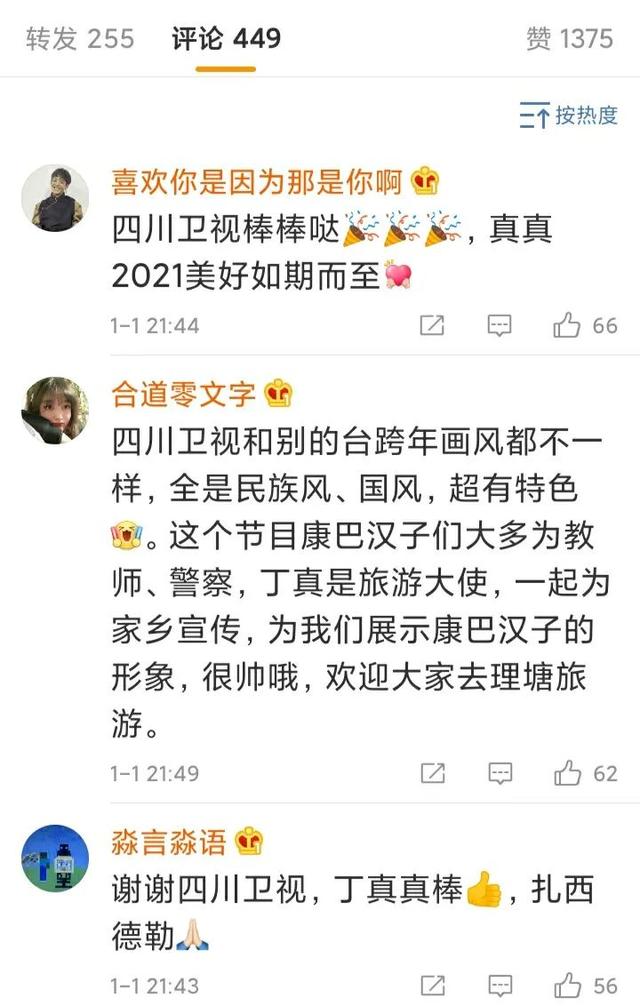Switch to the 转发 255 tab
Viewport: 640px width, 1007px height.
80,39
